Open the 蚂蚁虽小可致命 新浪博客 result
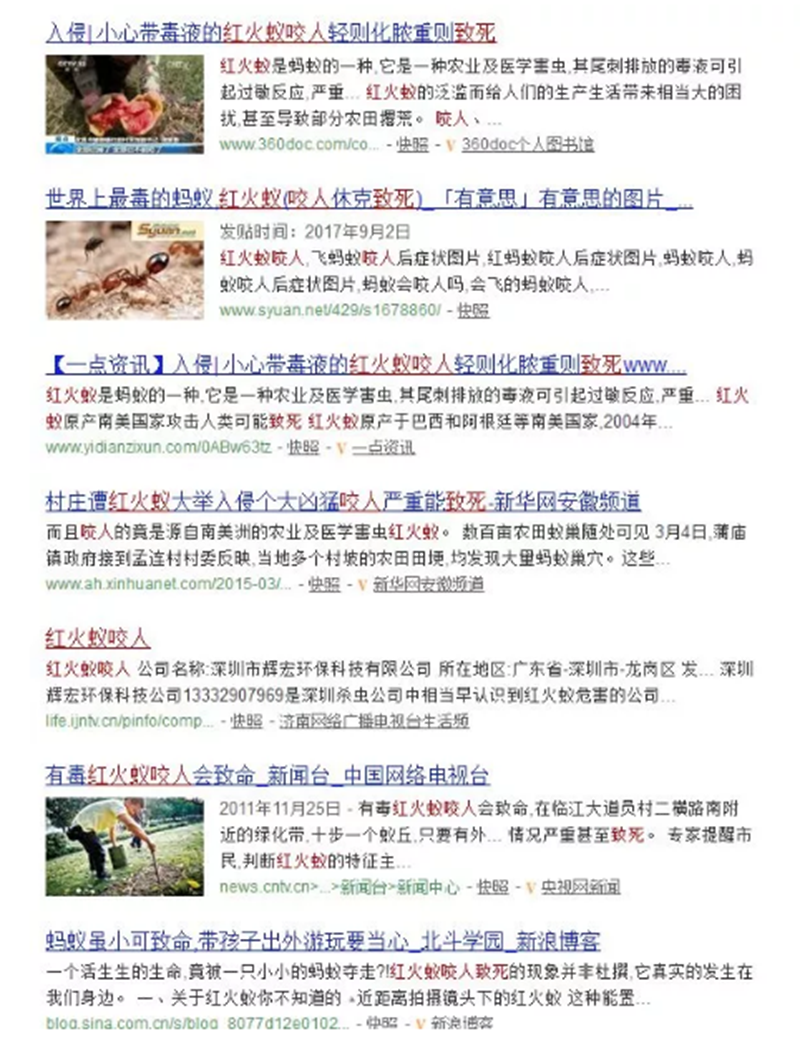Screen dimensions: 800x1049 (322, 940)
